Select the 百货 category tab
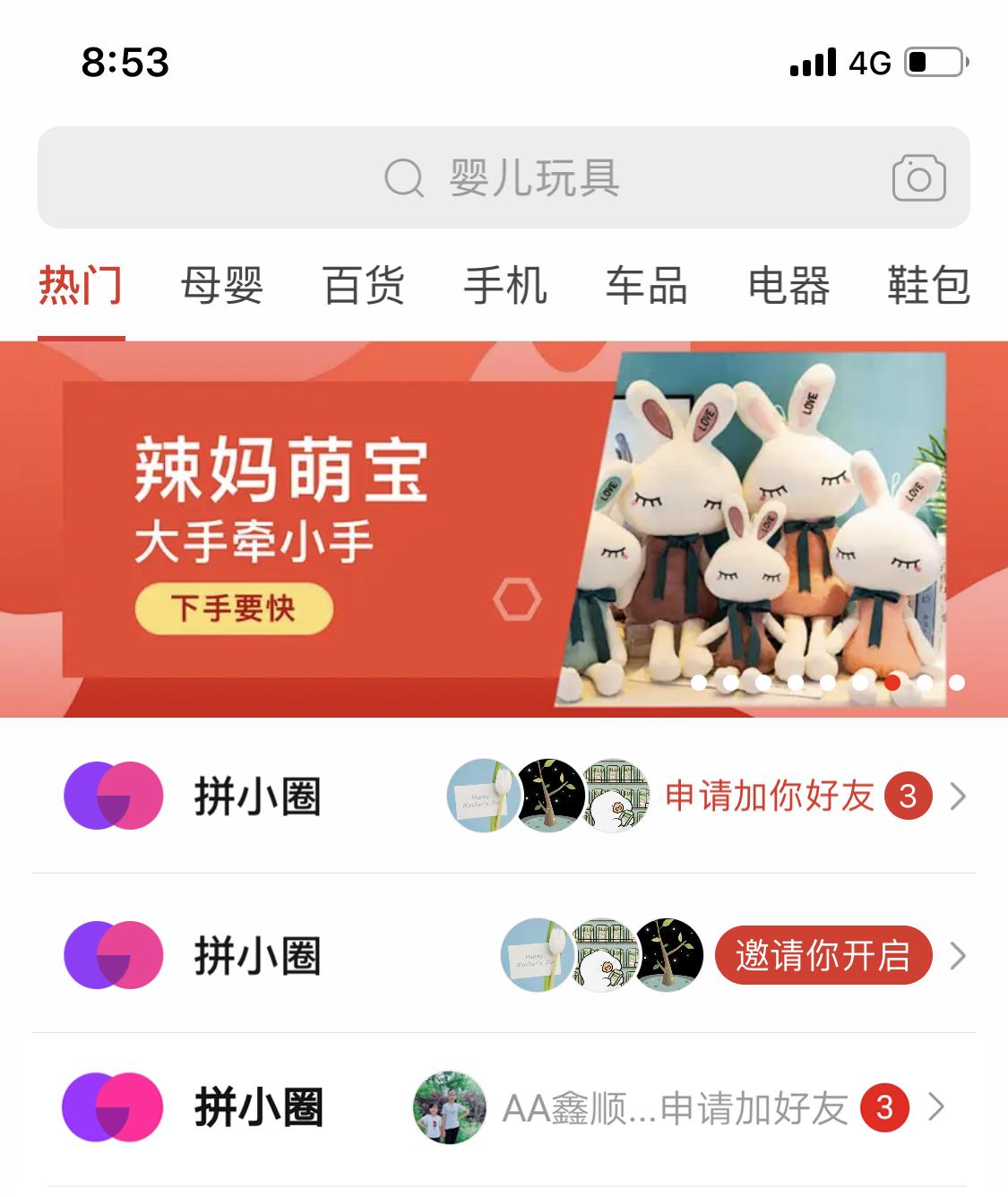This screenshot has height=1197, width=1008. (x=364, y=287)
